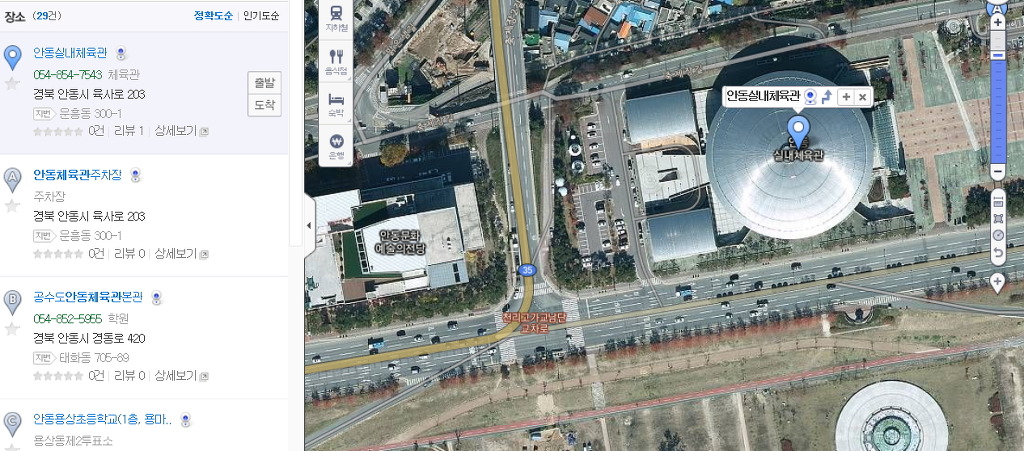Open the 안동용상초등학교 result
The width and height of the screenshot is (1024, 451).
102,420
